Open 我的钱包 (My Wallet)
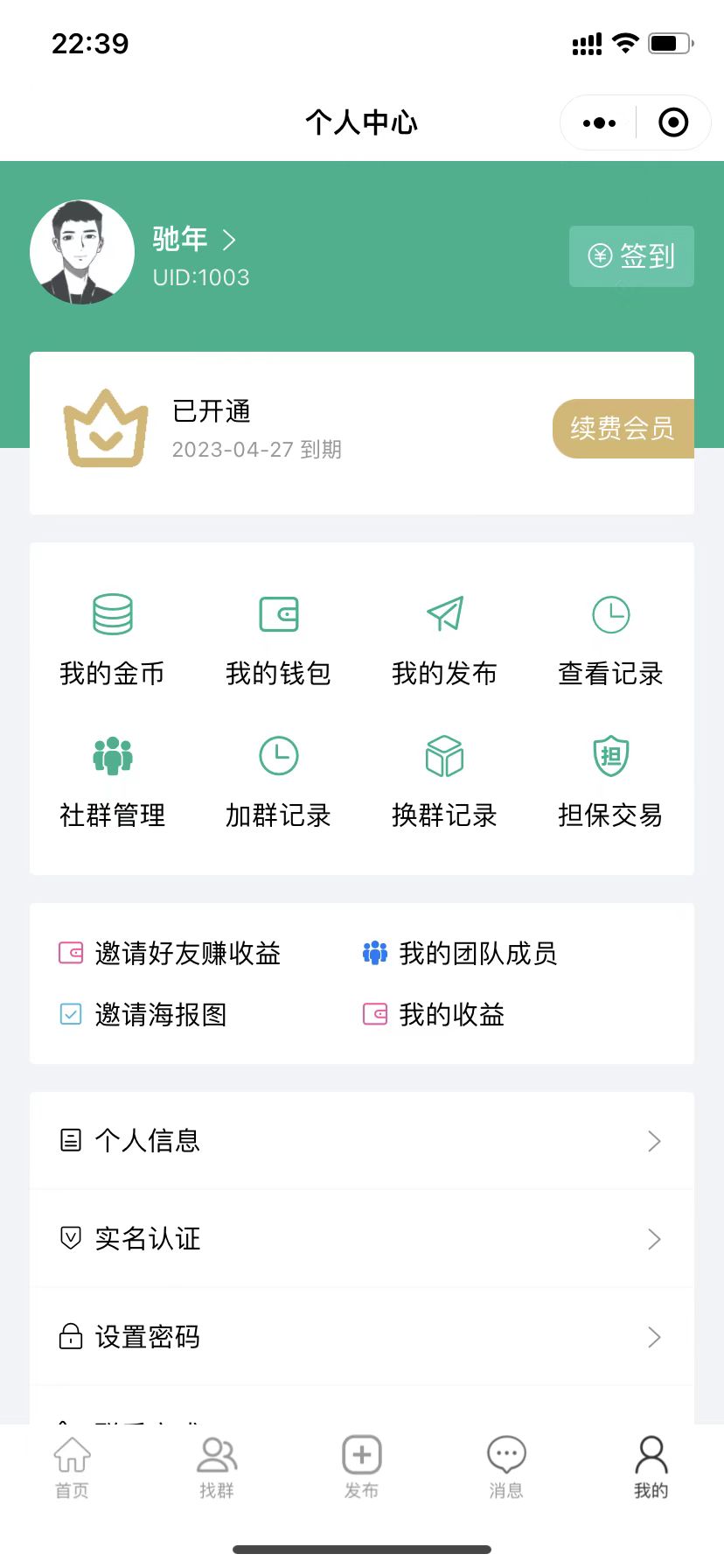This screenshot has width=724, height=1568. 278,639
